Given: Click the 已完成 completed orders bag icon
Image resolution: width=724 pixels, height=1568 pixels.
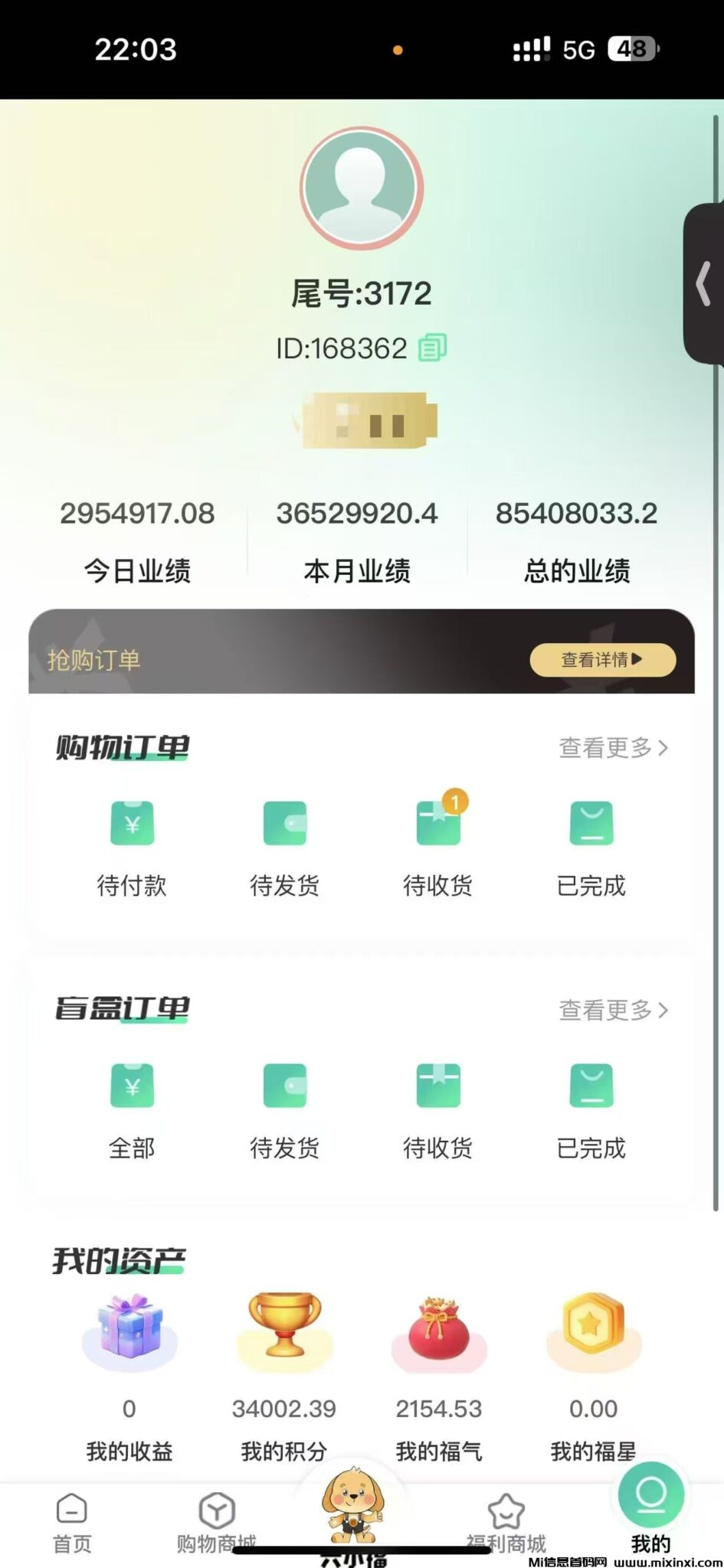Looking at the screenshot, I should pos(591,823).
